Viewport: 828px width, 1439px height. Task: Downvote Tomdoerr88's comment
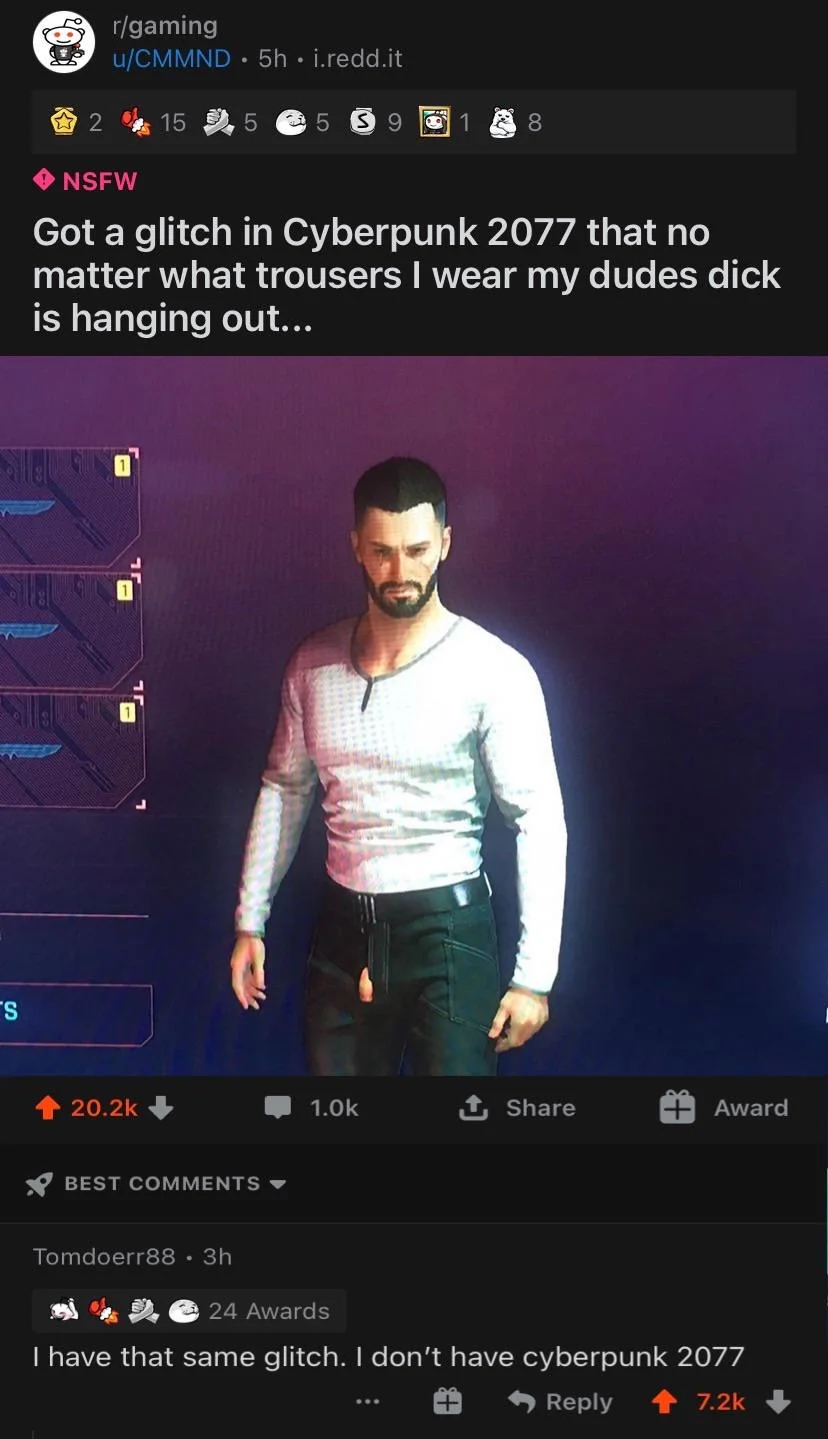(x=778, y=1402)
